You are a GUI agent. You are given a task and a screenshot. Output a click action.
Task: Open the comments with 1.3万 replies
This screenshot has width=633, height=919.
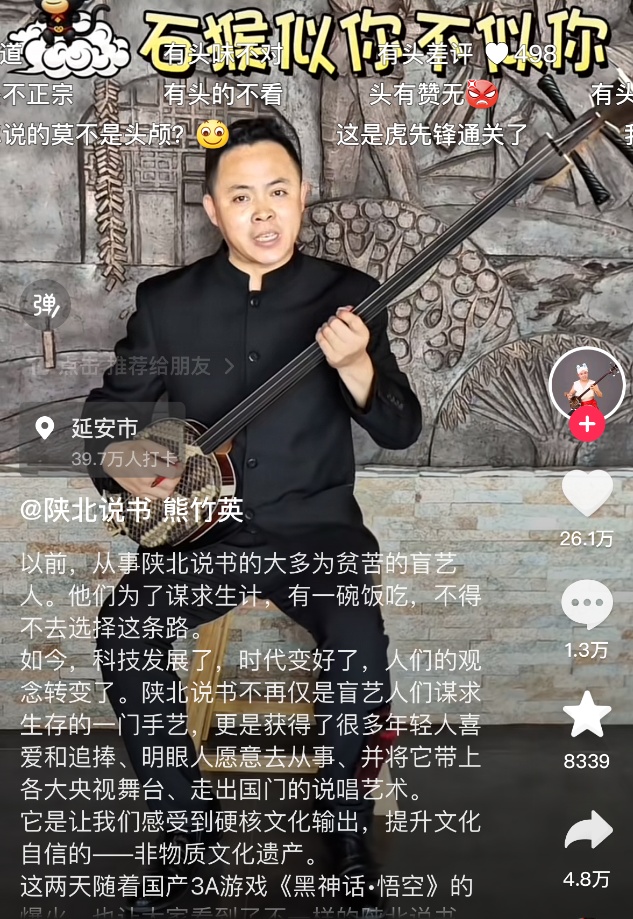[x=586, y=605]
